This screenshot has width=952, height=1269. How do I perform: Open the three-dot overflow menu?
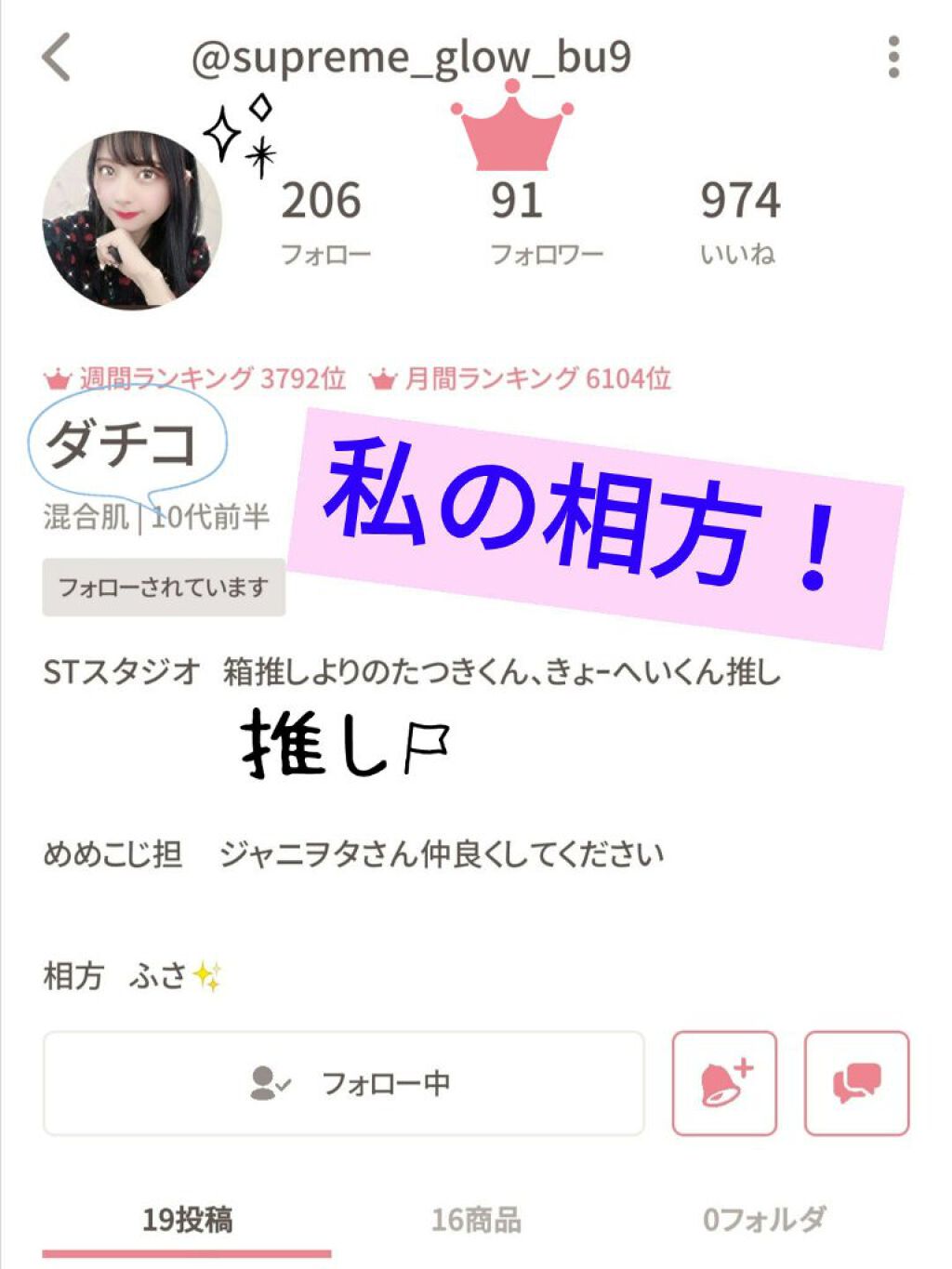pyautogui.click(x=892, y=57)
